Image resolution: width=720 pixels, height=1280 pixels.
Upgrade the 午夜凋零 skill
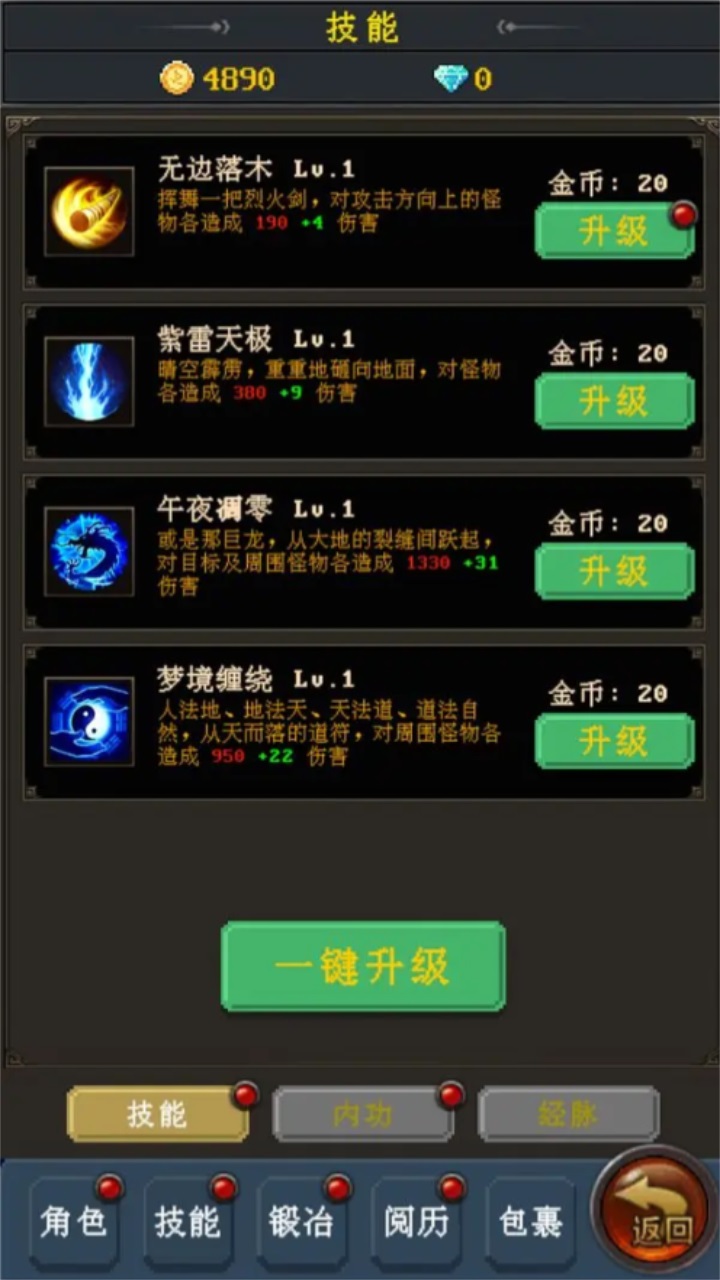[614, 572]
